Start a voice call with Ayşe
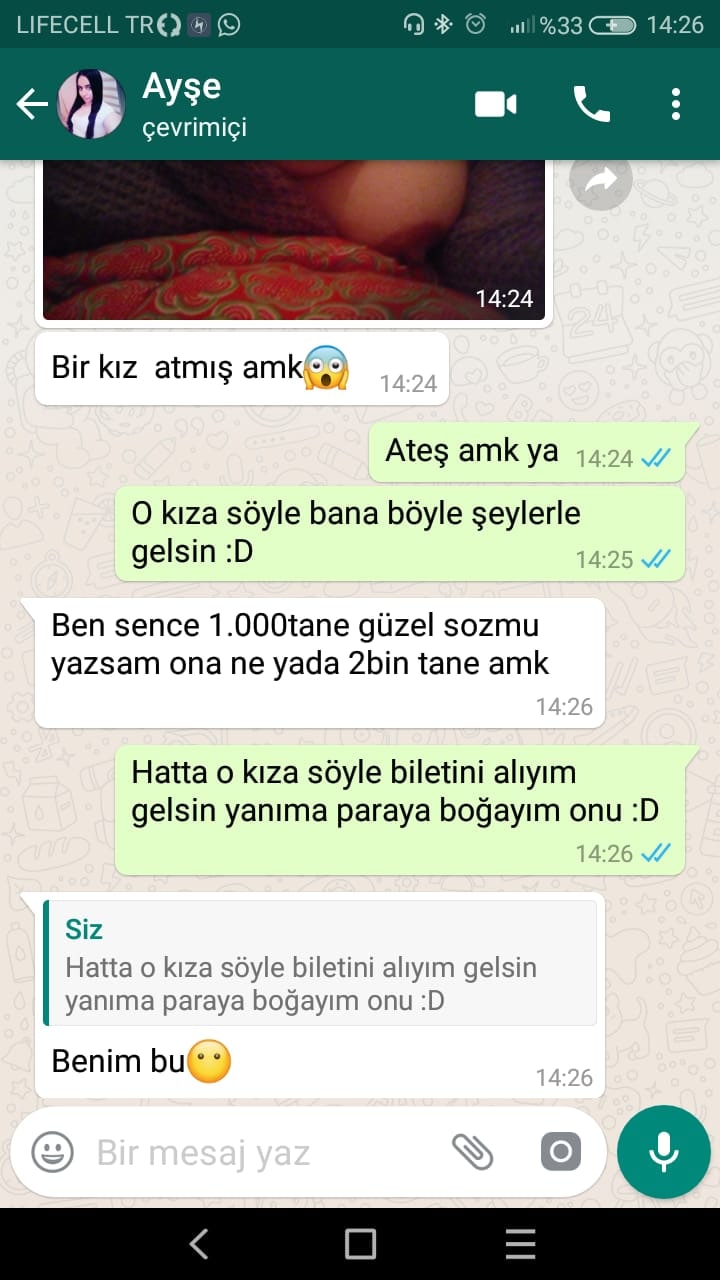 (592, 103)
